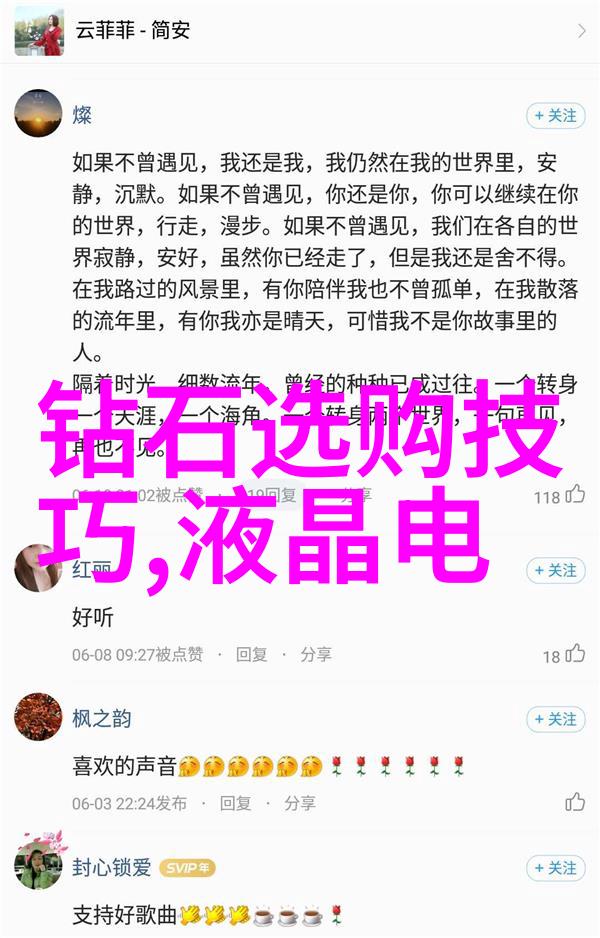Follow the user 枫之韵
The height and width of the screenshot is (938, 600).
point(555,719)
